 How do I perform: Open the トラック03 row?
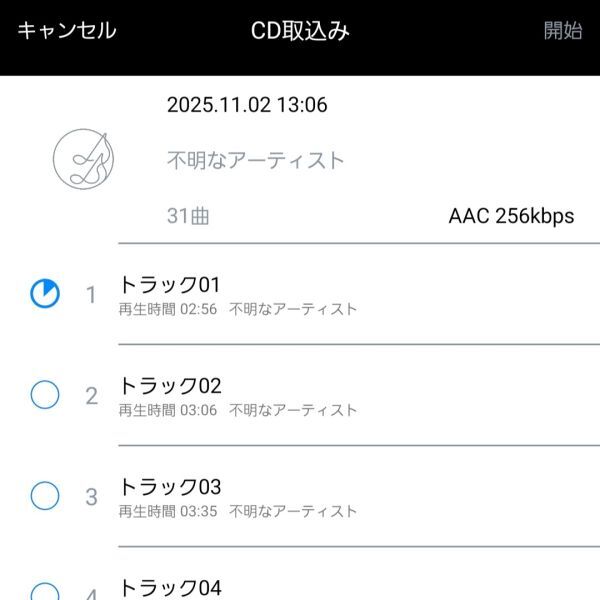tap(300, 496)
